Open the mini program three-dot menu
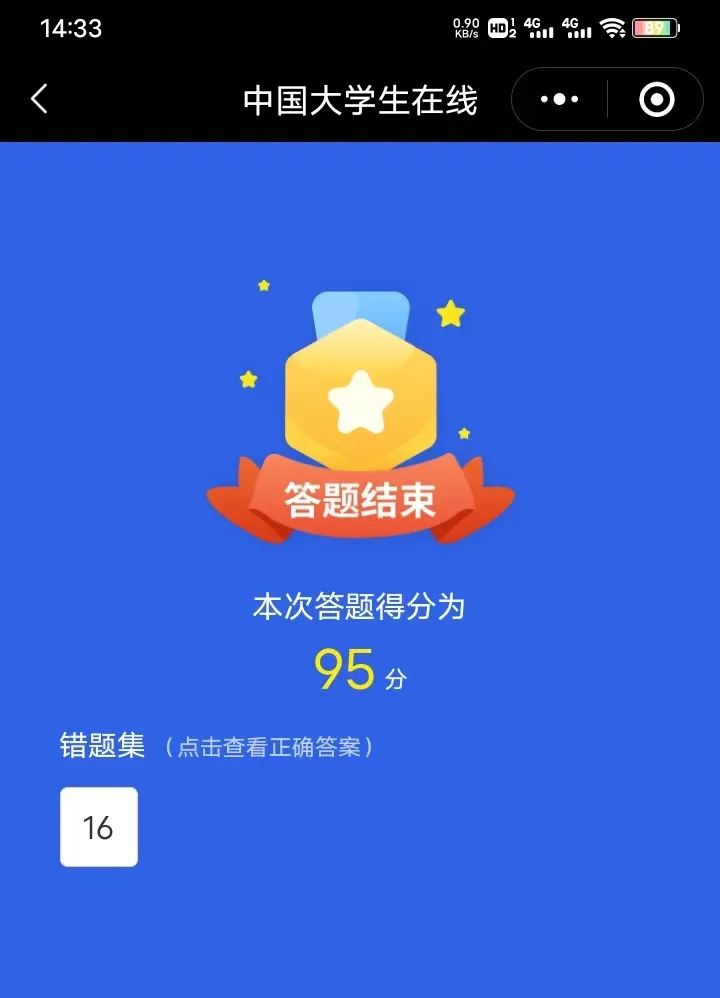Viewport: 720px width, 998px height. click(559, 99)
